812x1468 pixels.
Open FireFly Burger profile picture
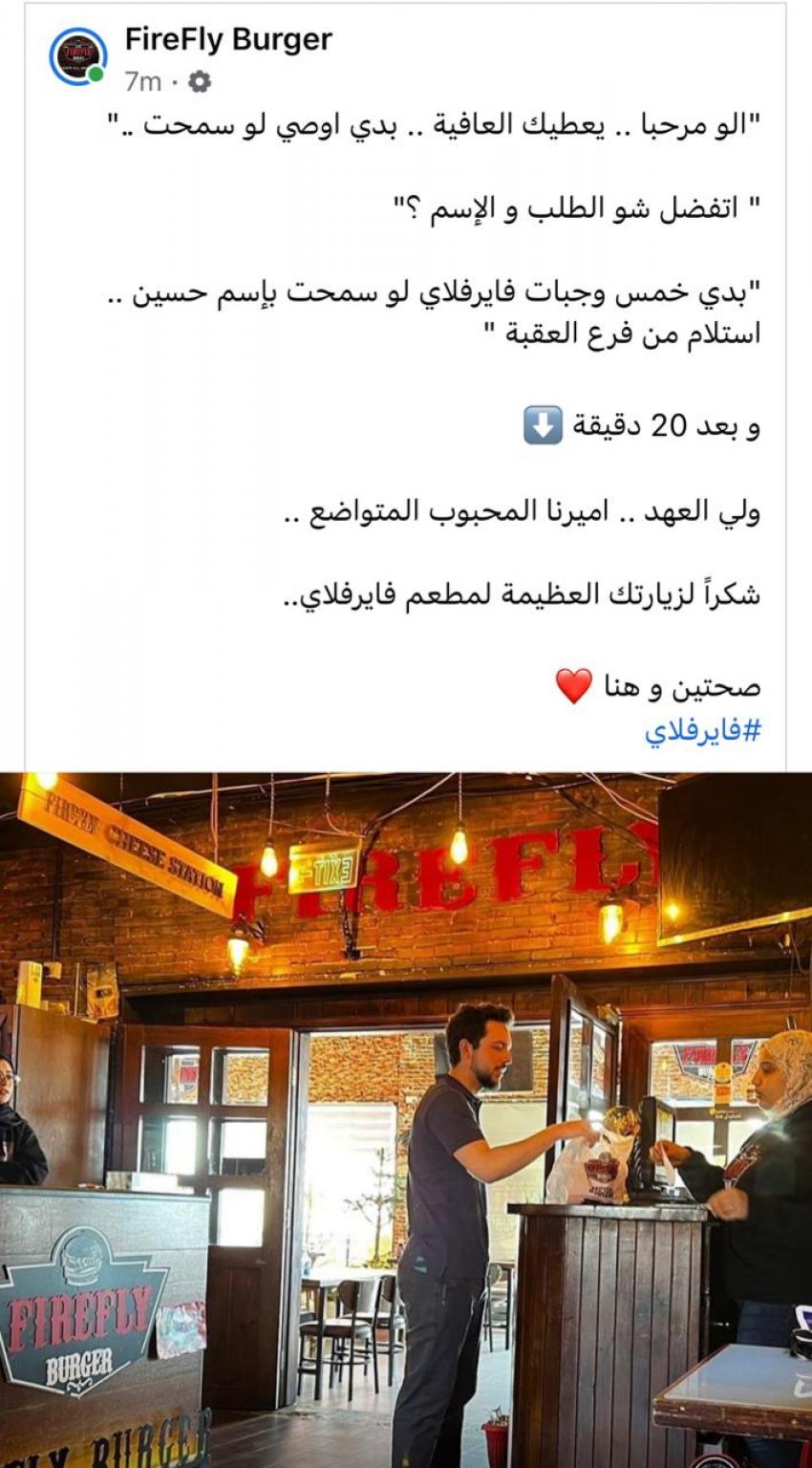[77, 57]
